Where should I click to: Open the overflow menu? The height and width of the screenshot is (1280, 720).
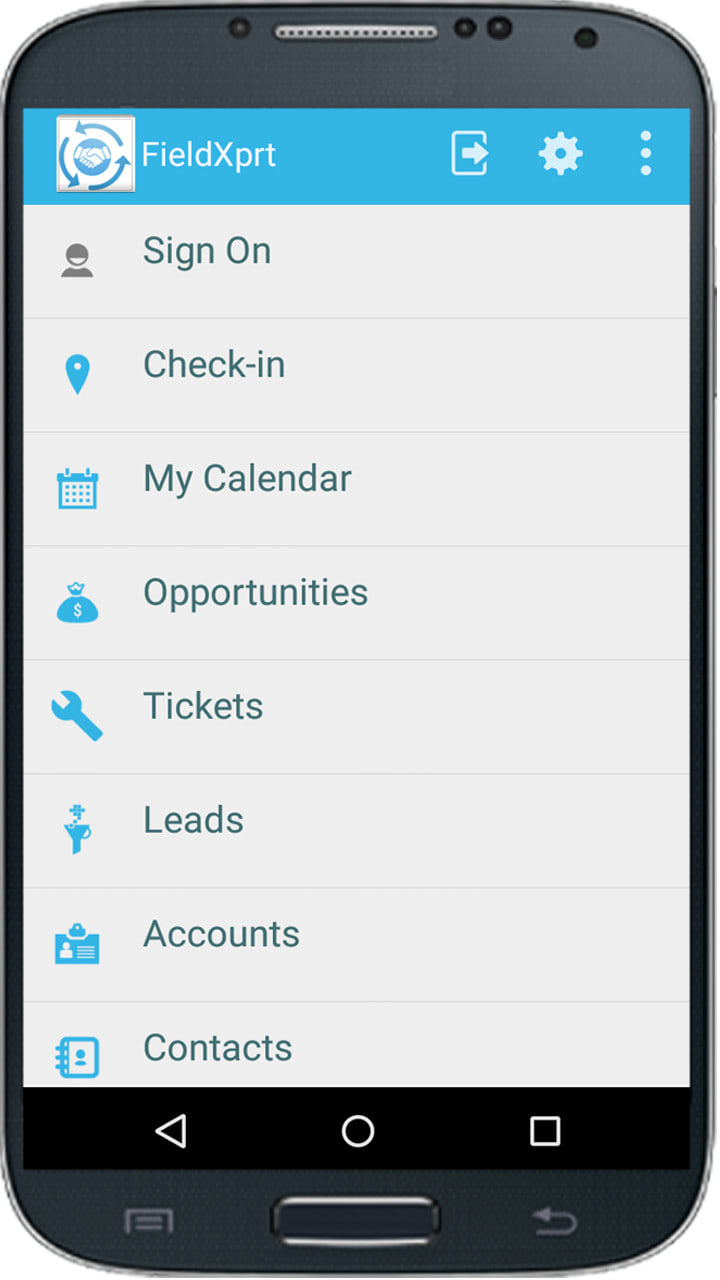pos(646,154)
